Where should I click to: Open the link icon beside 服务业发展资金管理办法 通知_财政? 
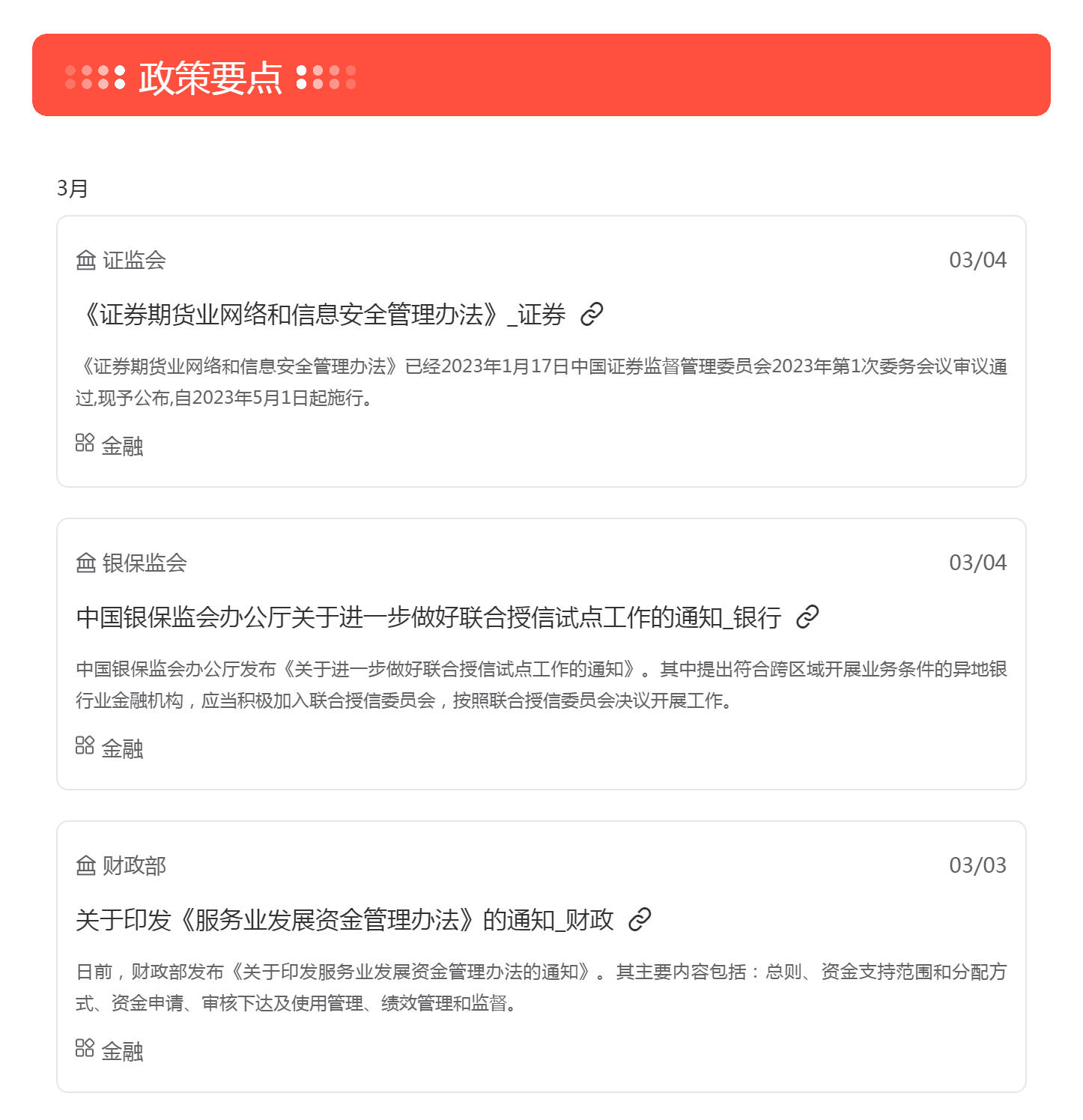(x=639, y=919)
